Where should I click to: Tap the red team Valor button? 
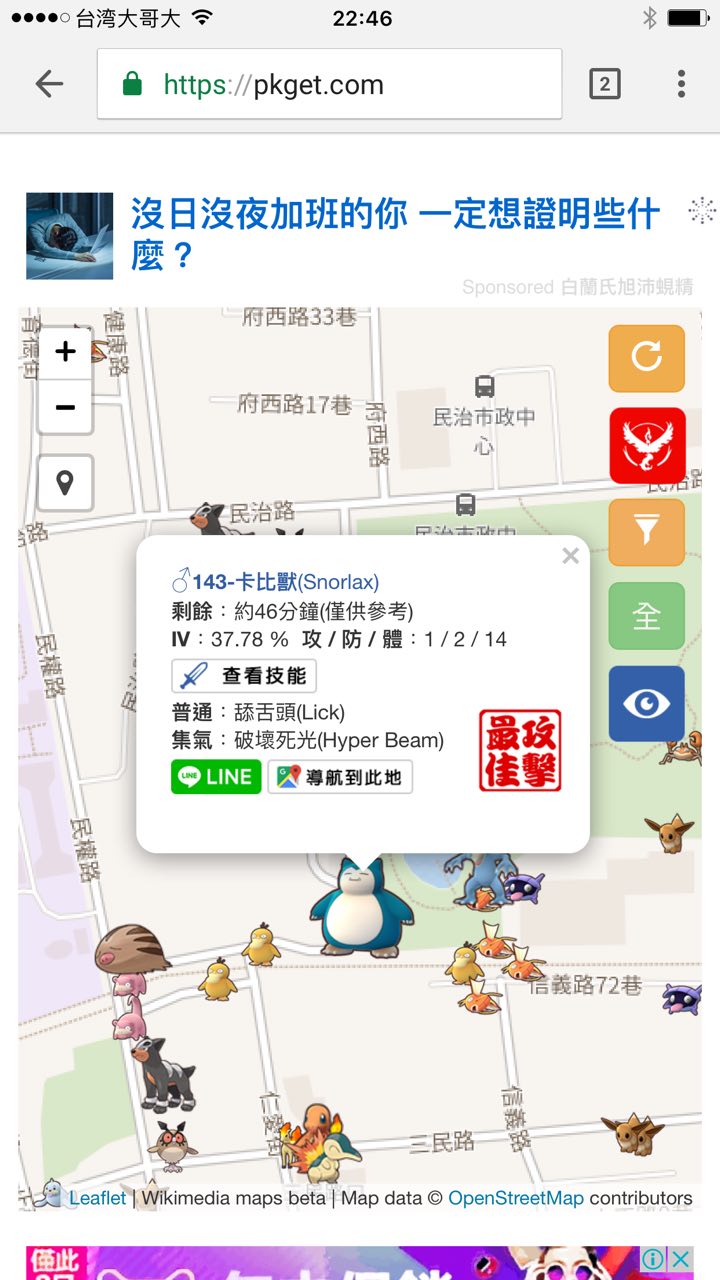point(646,444)
